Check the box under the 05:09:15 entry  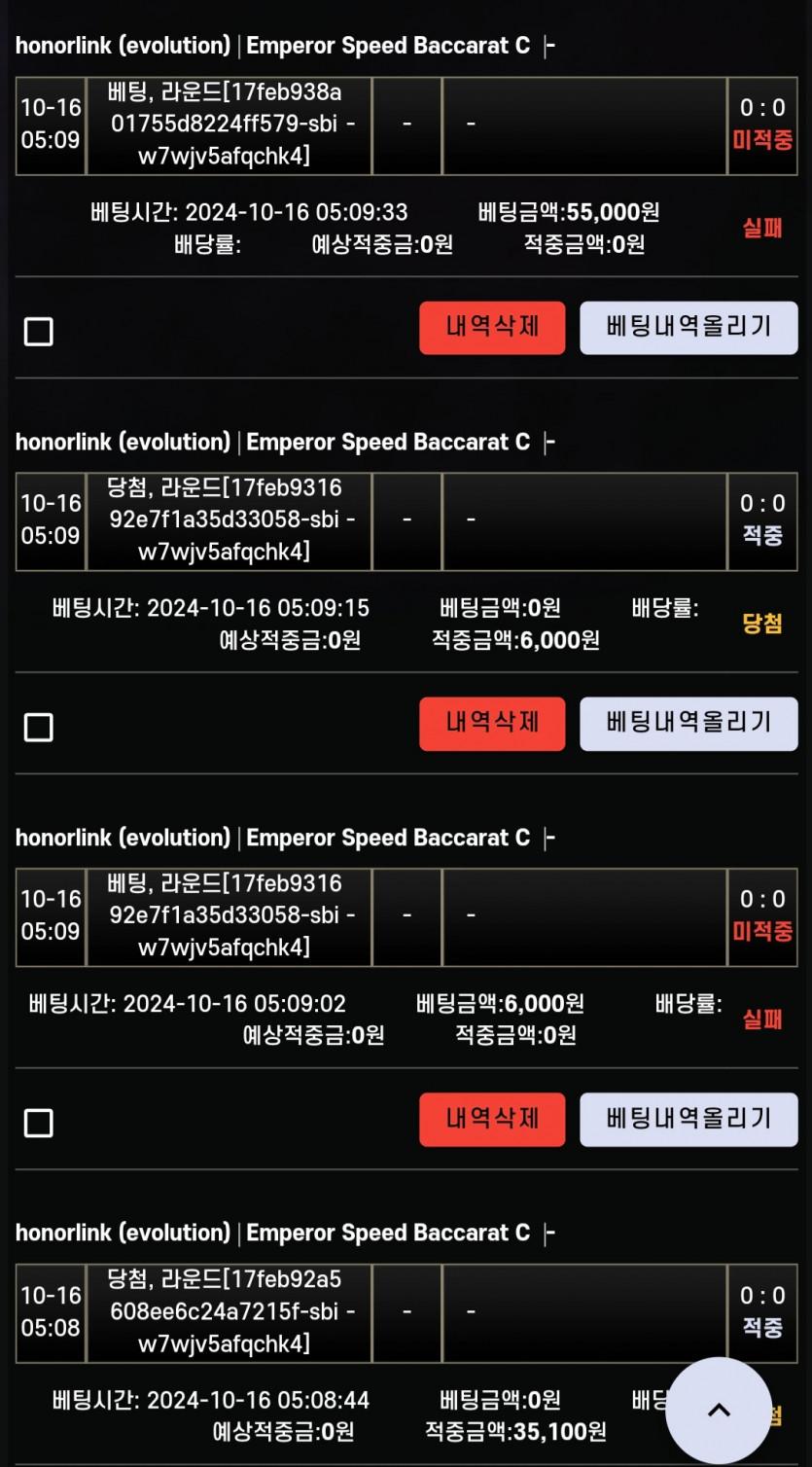coord(39,727)
